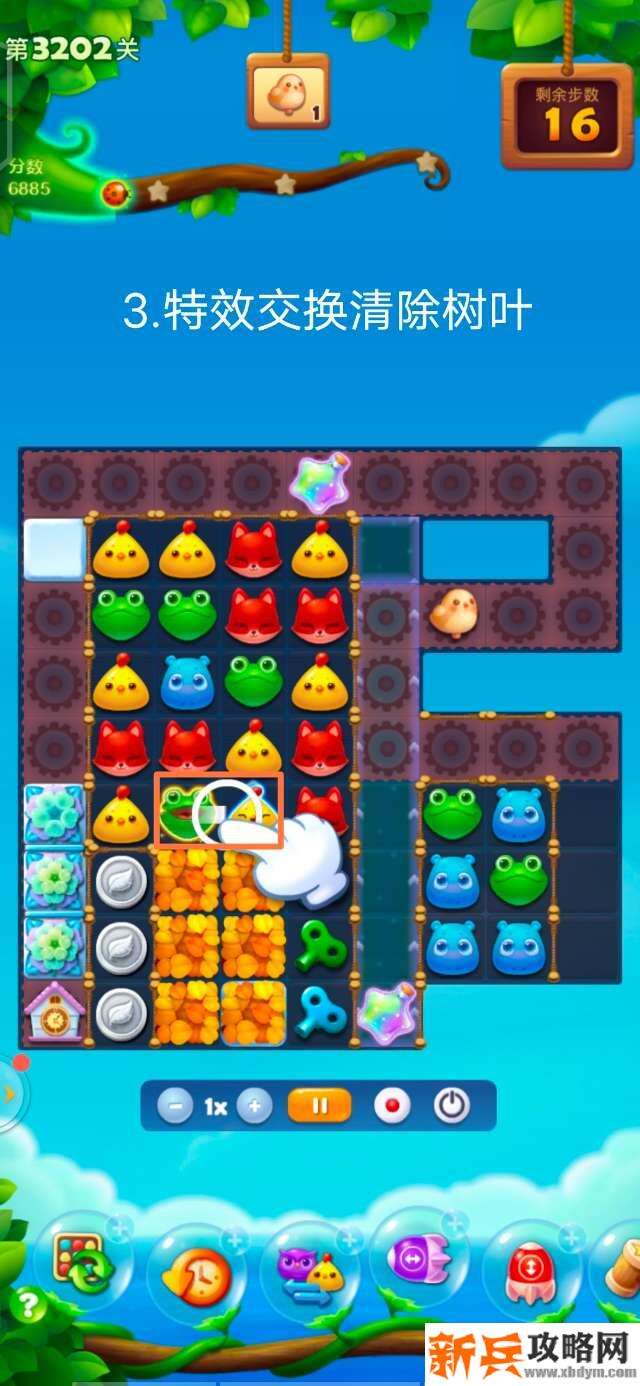This screenshot has width=640, height=1386.
Task: Expand the left side arrow panel
Action: pos(10,1094)
